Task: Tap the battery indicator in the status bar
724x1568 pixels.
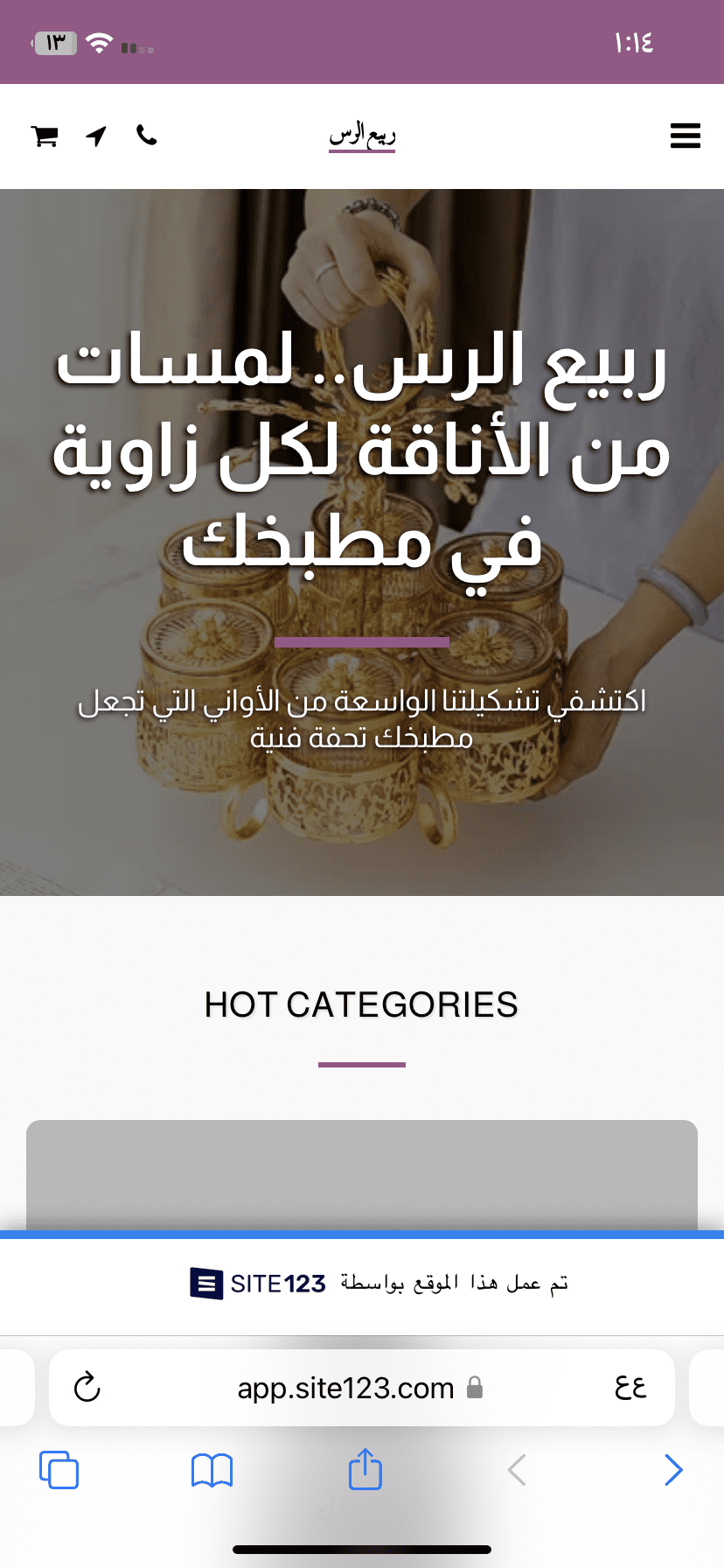Action: click(x=54, y=40)
